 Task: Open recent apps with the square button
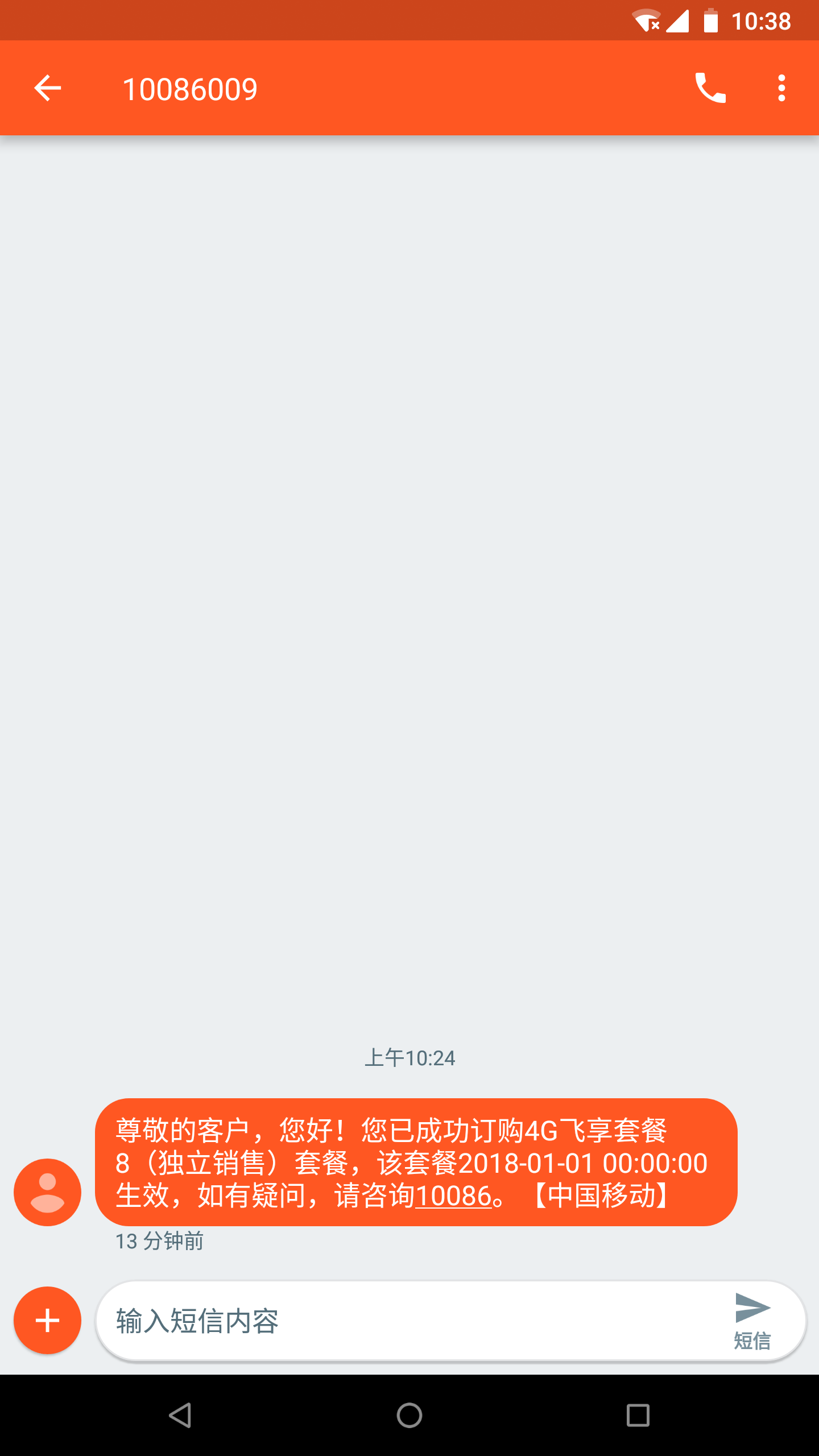pyautogui.click(x=636, y=1417)
